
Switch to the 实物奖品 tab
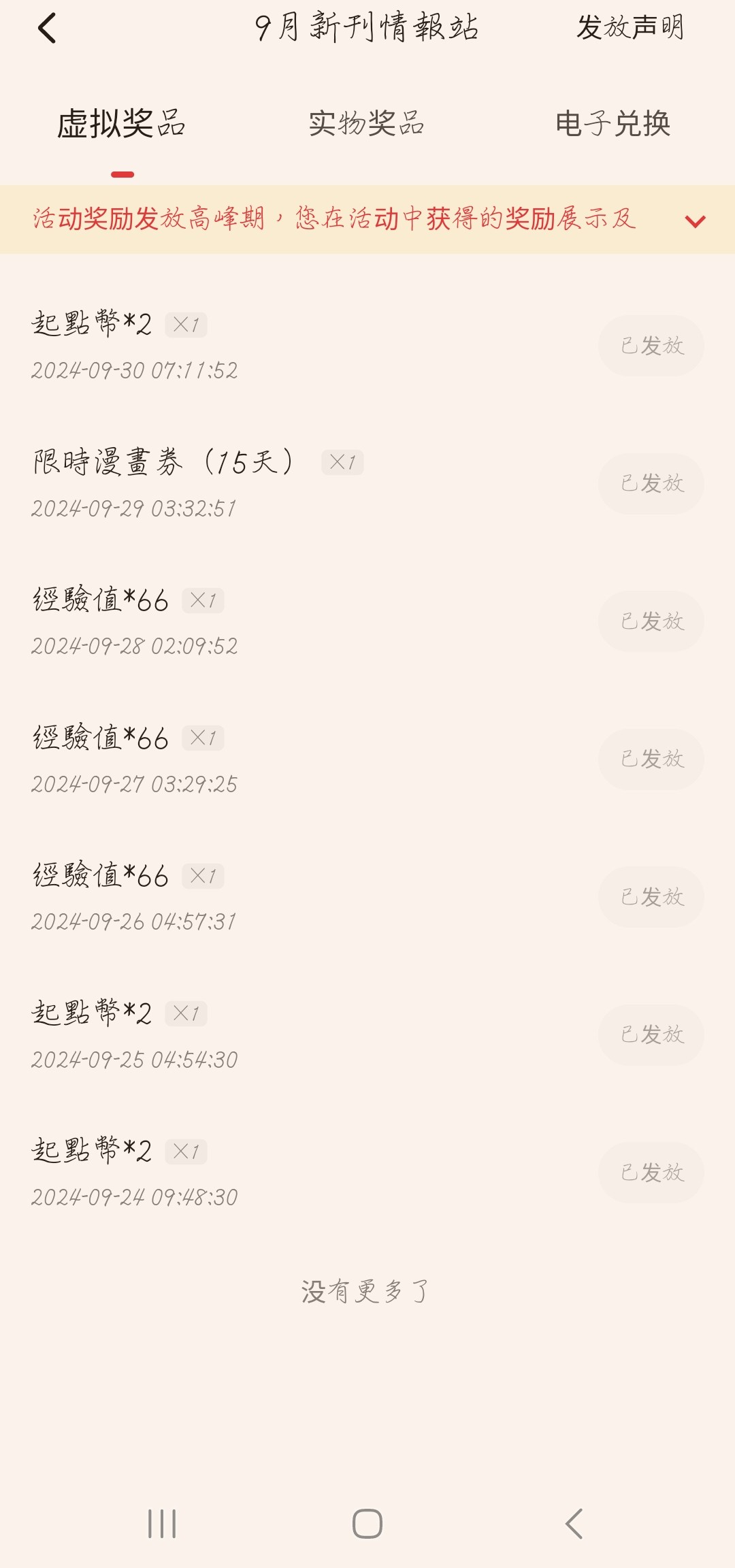(366, 124)
